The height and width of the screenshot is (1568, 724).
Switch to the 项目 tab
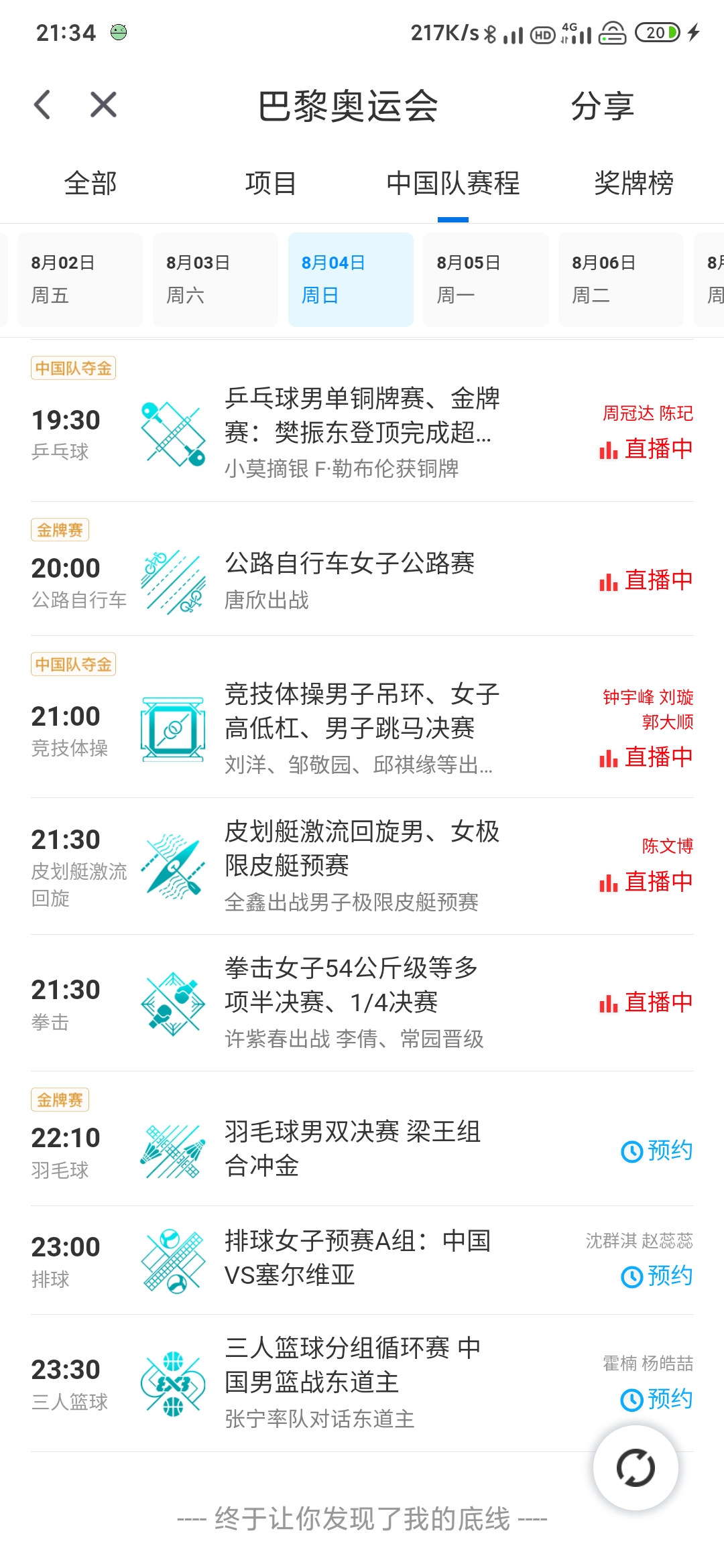(271, 183)
